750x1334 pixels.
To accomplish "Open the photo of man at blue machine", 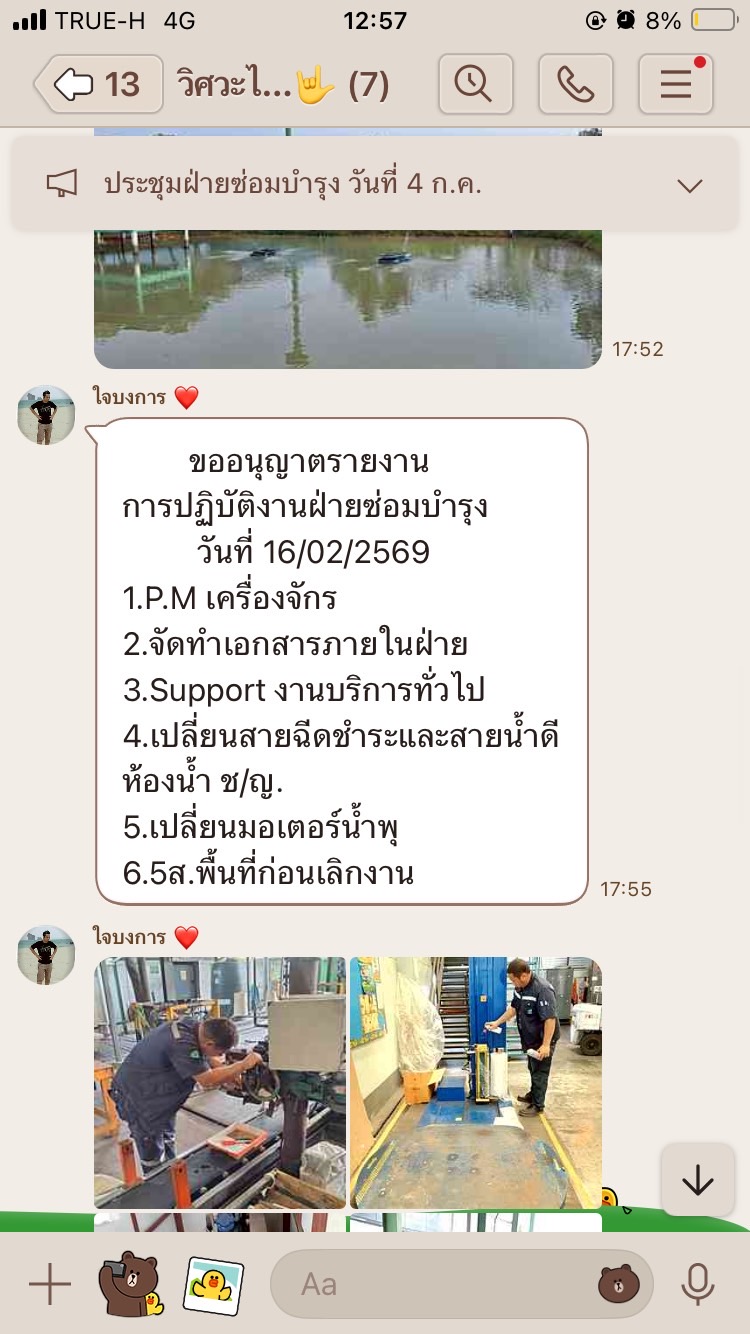I will tap(476, 1082).
